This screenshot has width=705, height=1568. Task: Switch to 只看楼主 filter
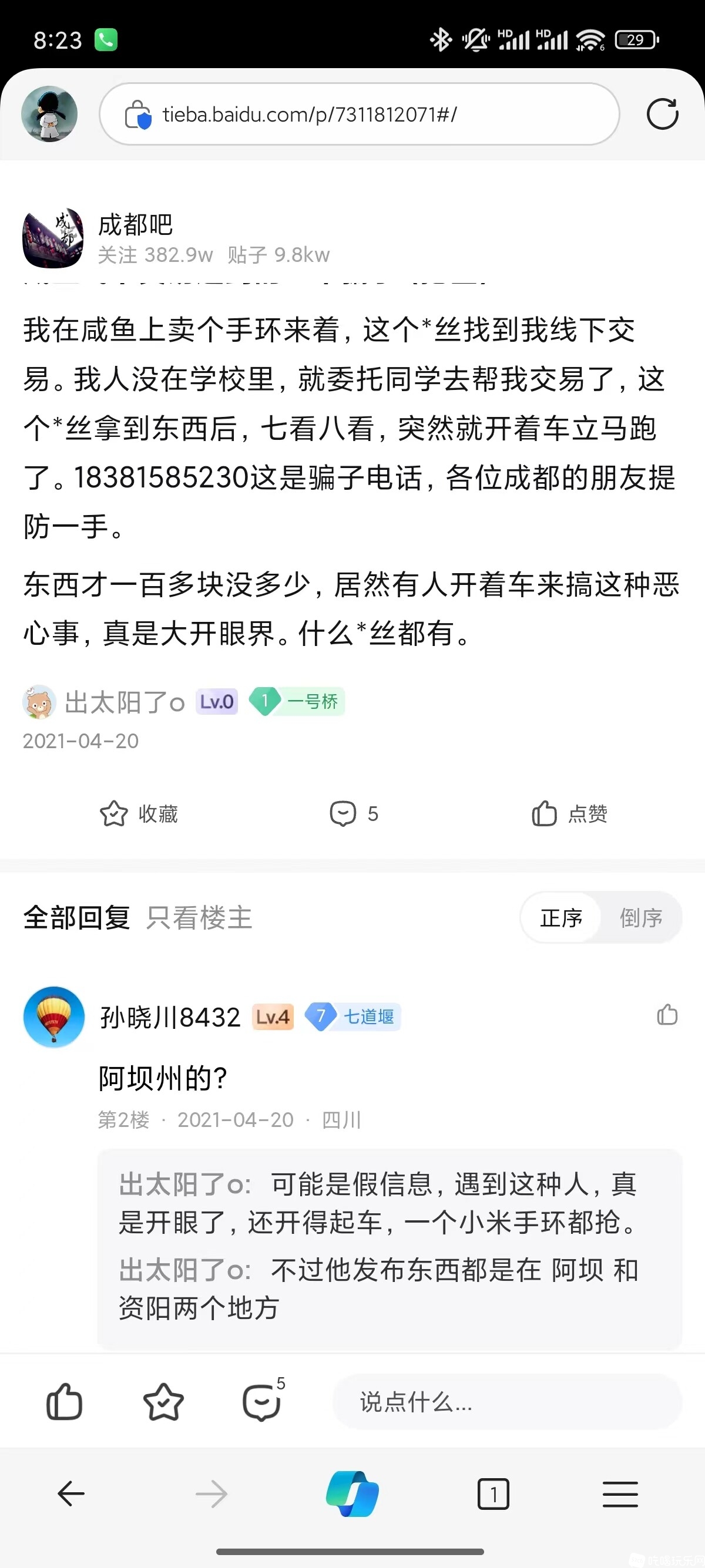(199, 918)
